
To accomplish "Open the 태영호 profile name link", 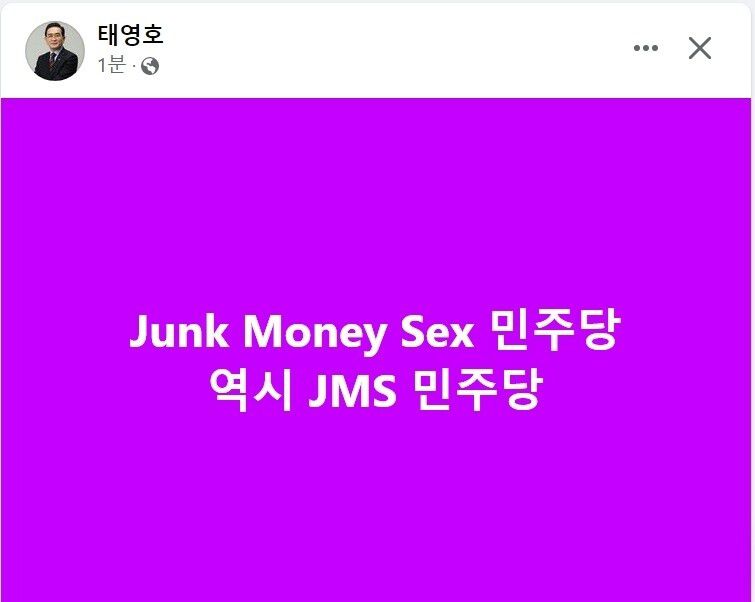I will pyautogui.click(x=130, y=36).
